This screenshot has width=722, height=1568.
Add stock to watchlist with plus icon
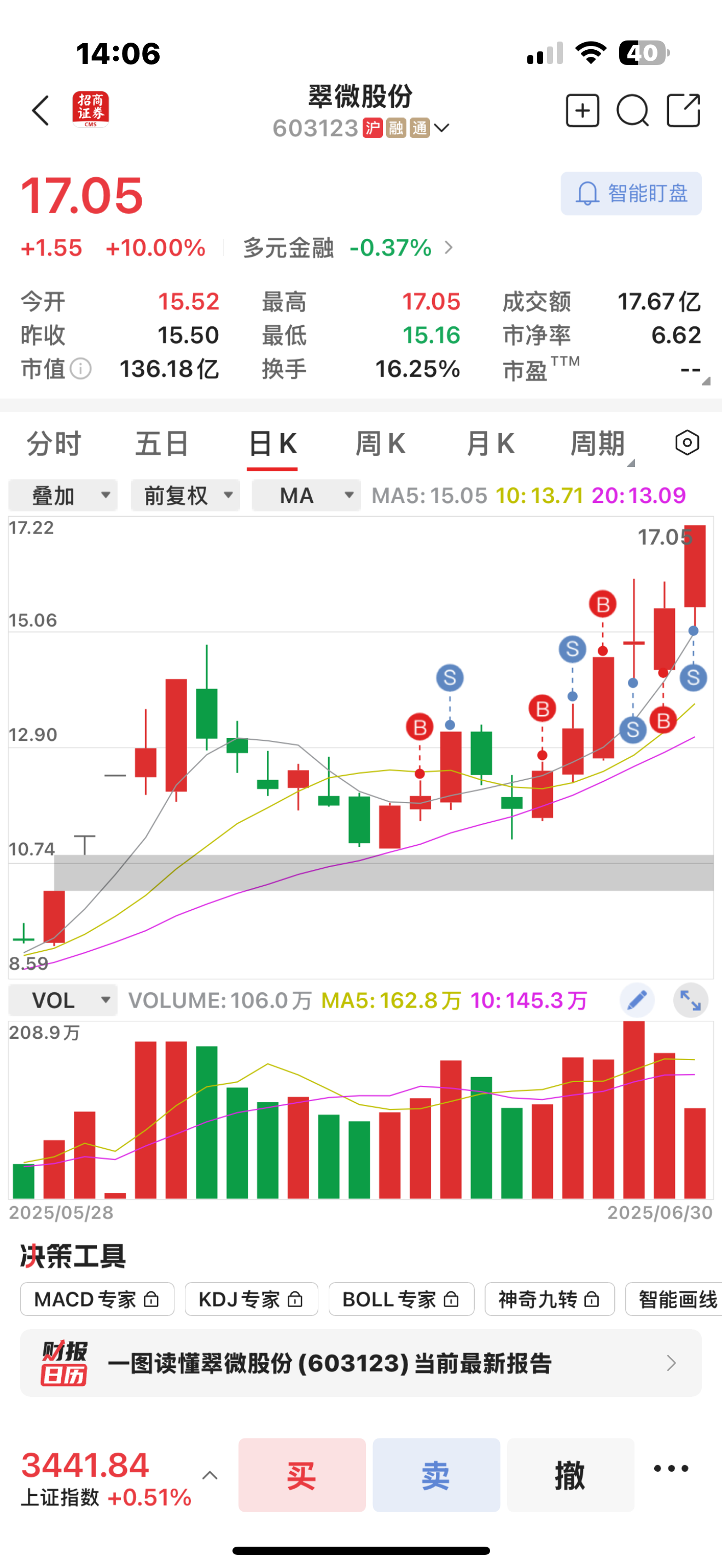[x=582, y=111]
